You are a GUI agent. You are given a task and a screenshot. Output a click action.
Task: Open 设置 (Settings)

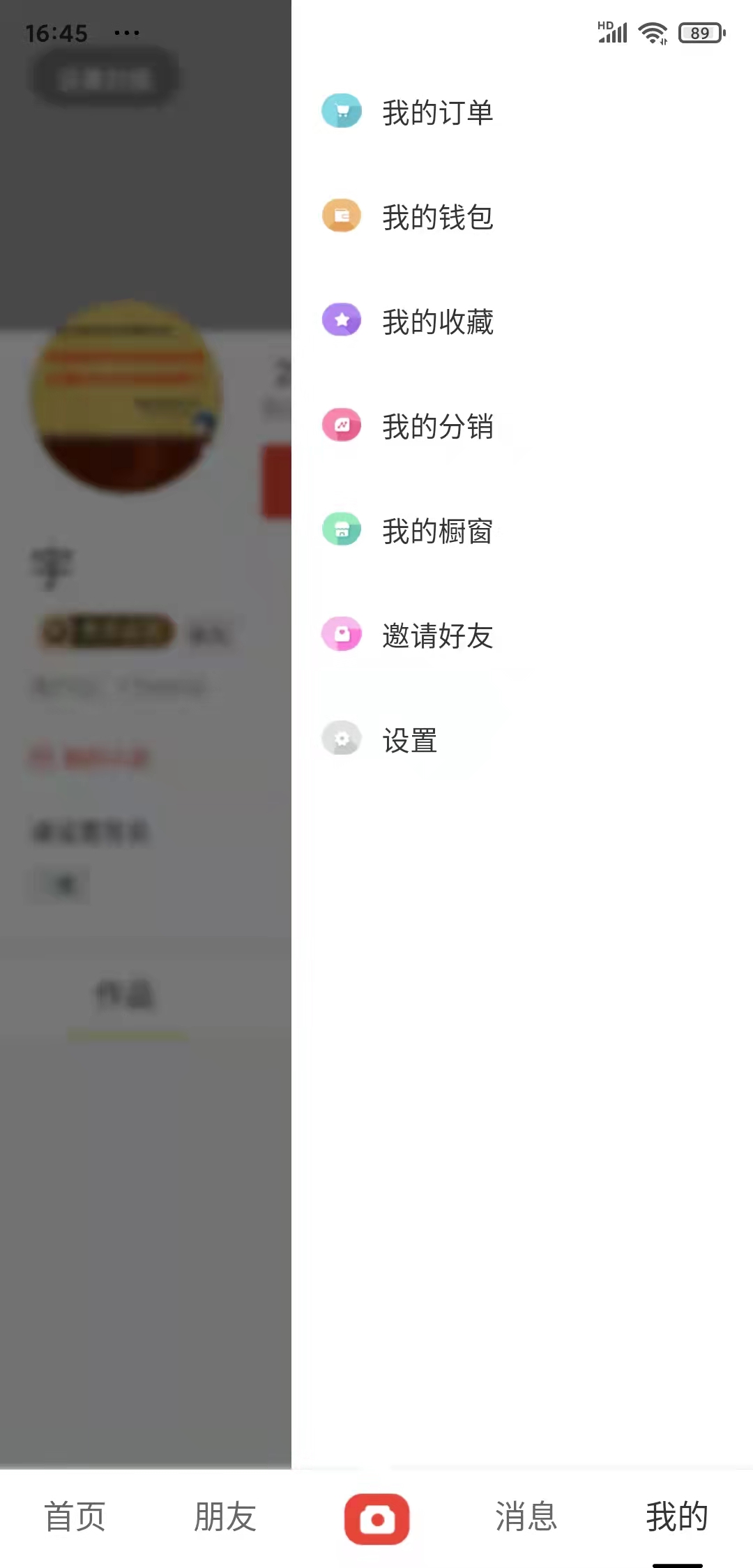pyautogui.click(x=409, y=740)
